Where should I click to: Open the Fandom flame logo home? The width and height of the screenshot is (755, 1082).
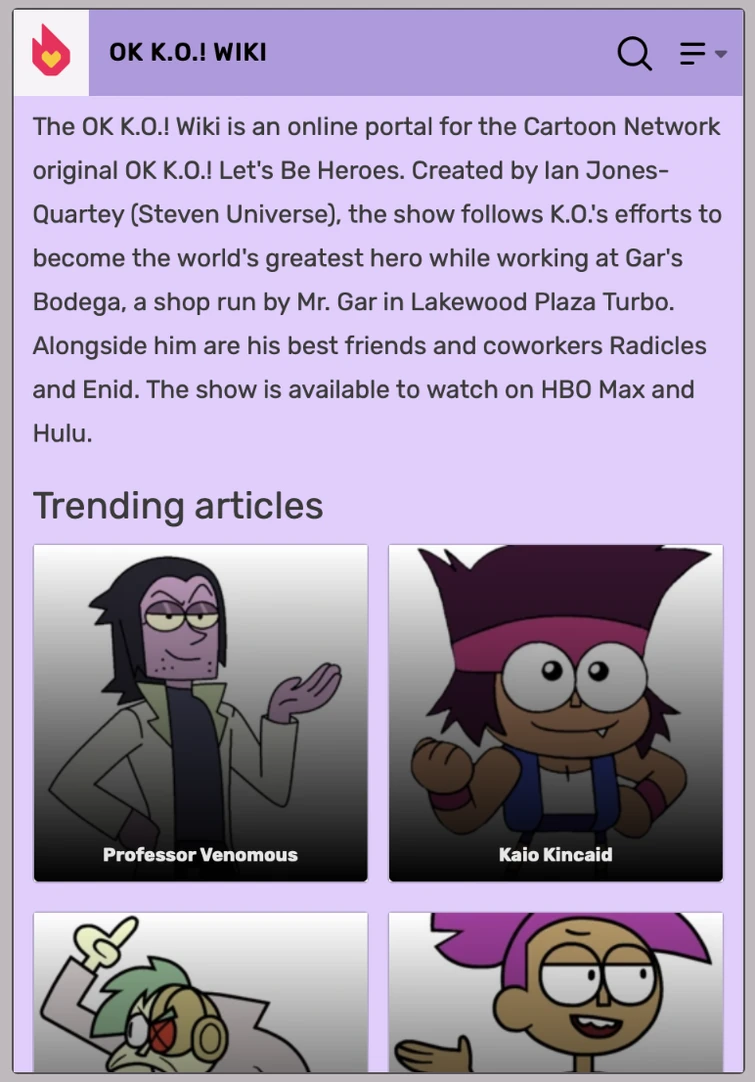coord(51,52)
